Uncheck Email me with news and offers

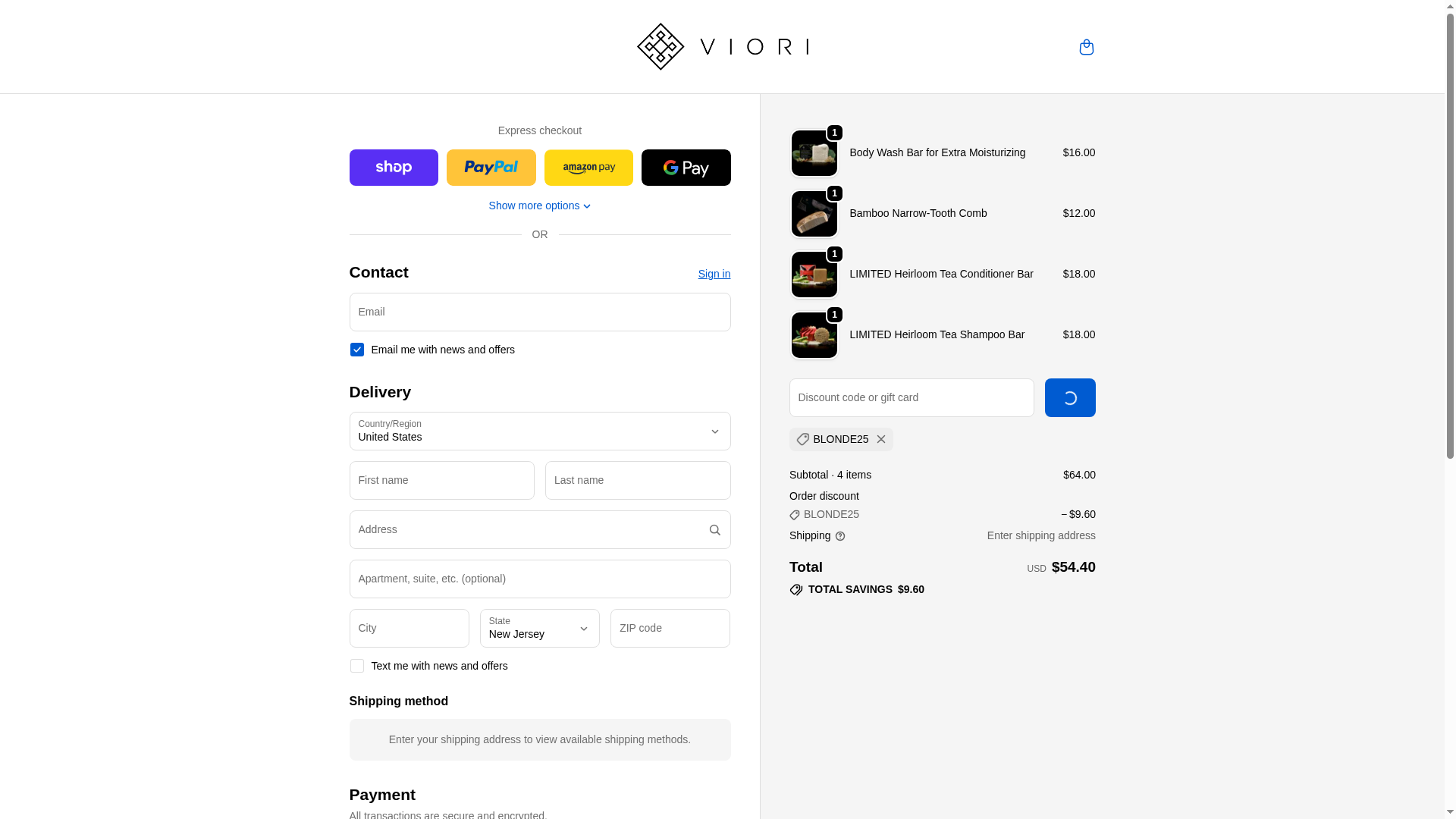point(357,350)
